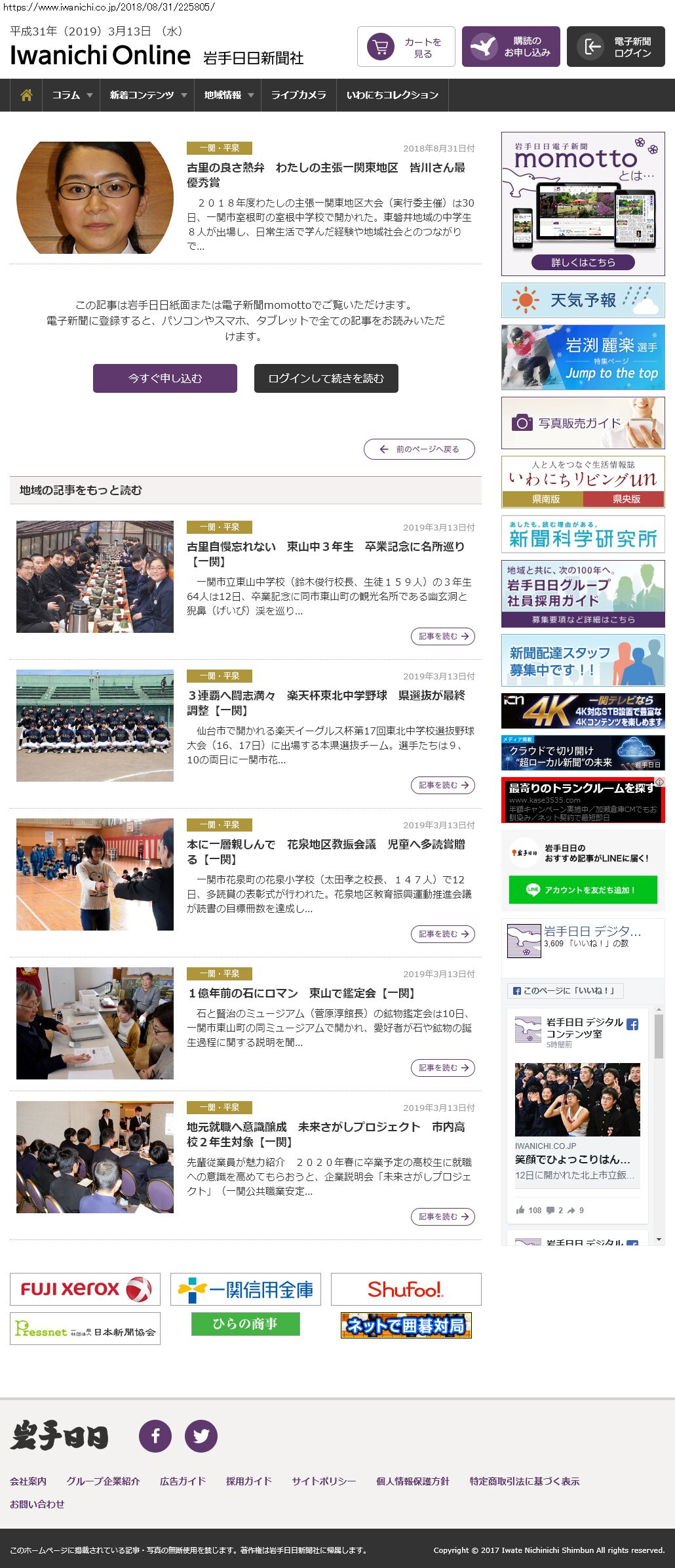Open 個人情報保護方針 footer link
This screenshot has height=1568, width=675.
click(x=412, y=1481)
